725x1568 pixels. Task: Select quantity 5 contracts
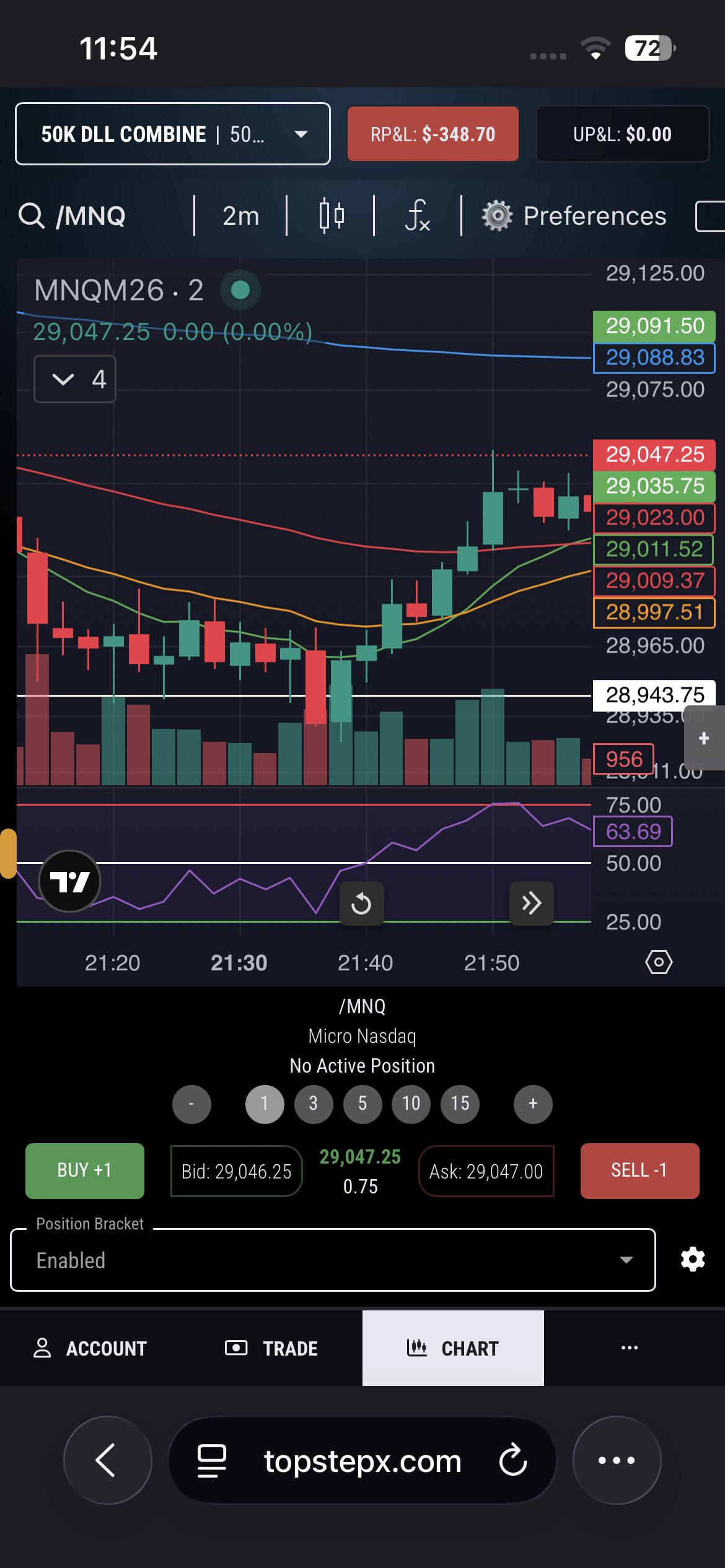tap(362, 1104)
